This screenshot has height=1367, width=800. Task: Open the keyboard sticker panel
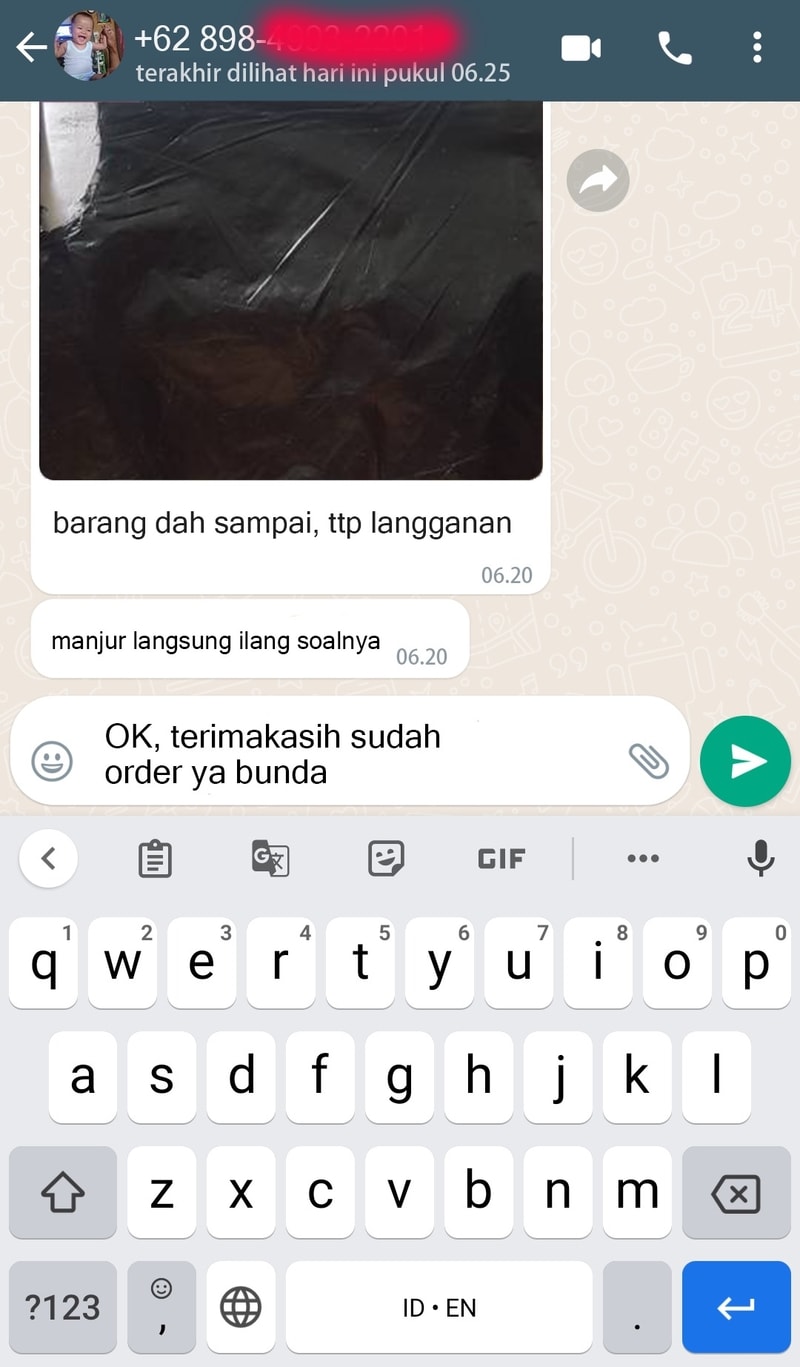[386, 858]
